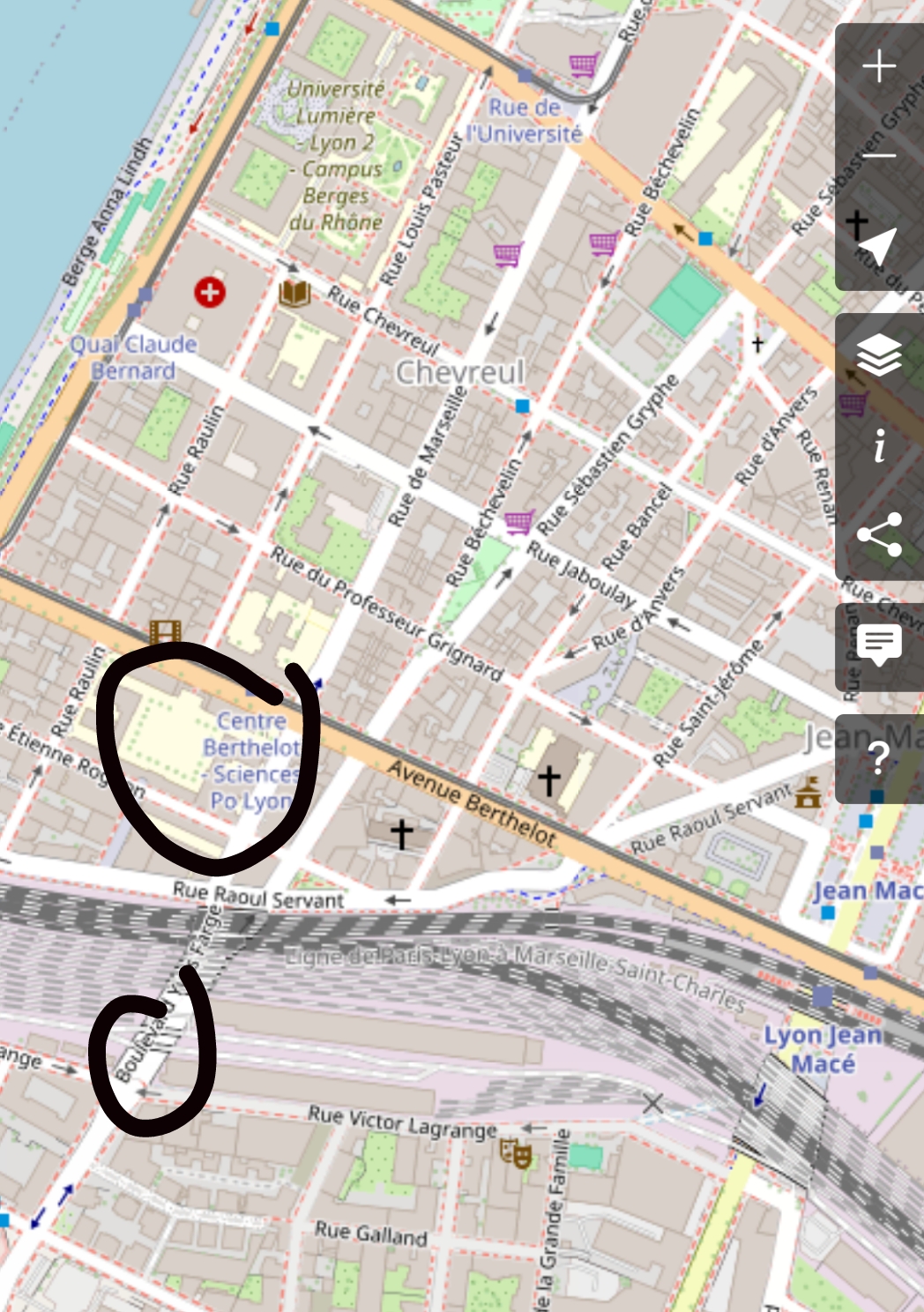
Task: Open the map layers panel
Action: (x=878, y=356)
